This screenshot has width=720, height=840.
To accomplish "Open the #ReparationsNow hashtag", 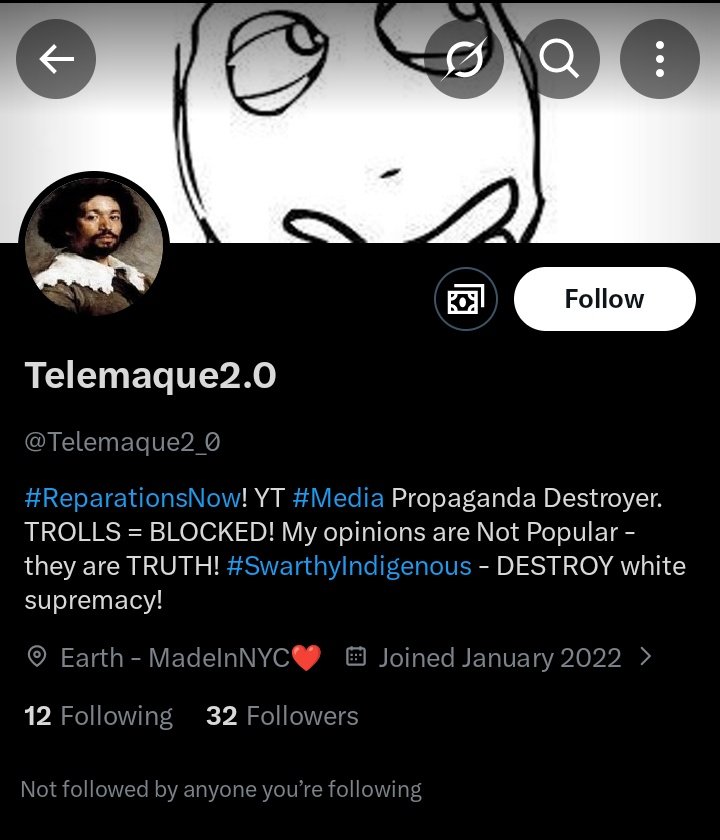I will pos(131,497).
